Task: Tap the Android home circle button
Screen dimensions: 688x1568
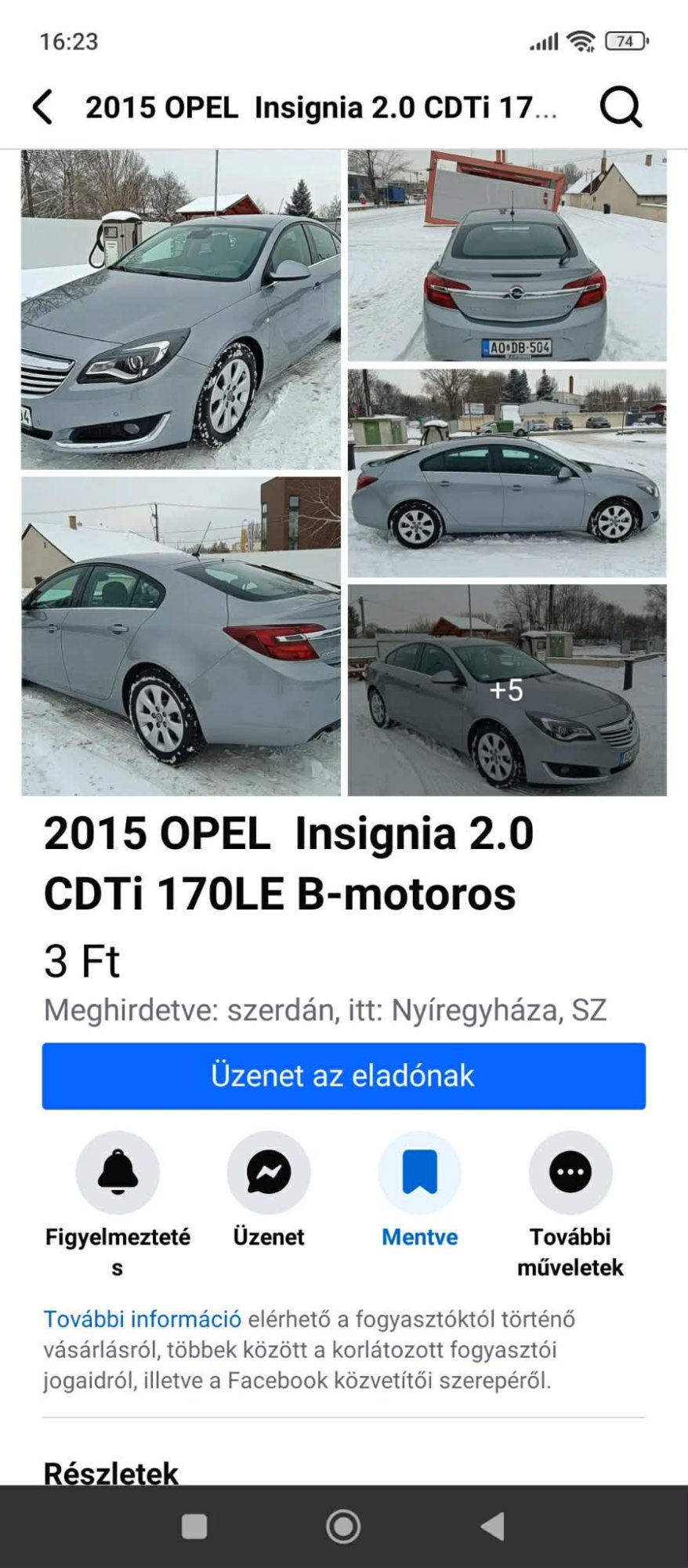Action: 344,1525
